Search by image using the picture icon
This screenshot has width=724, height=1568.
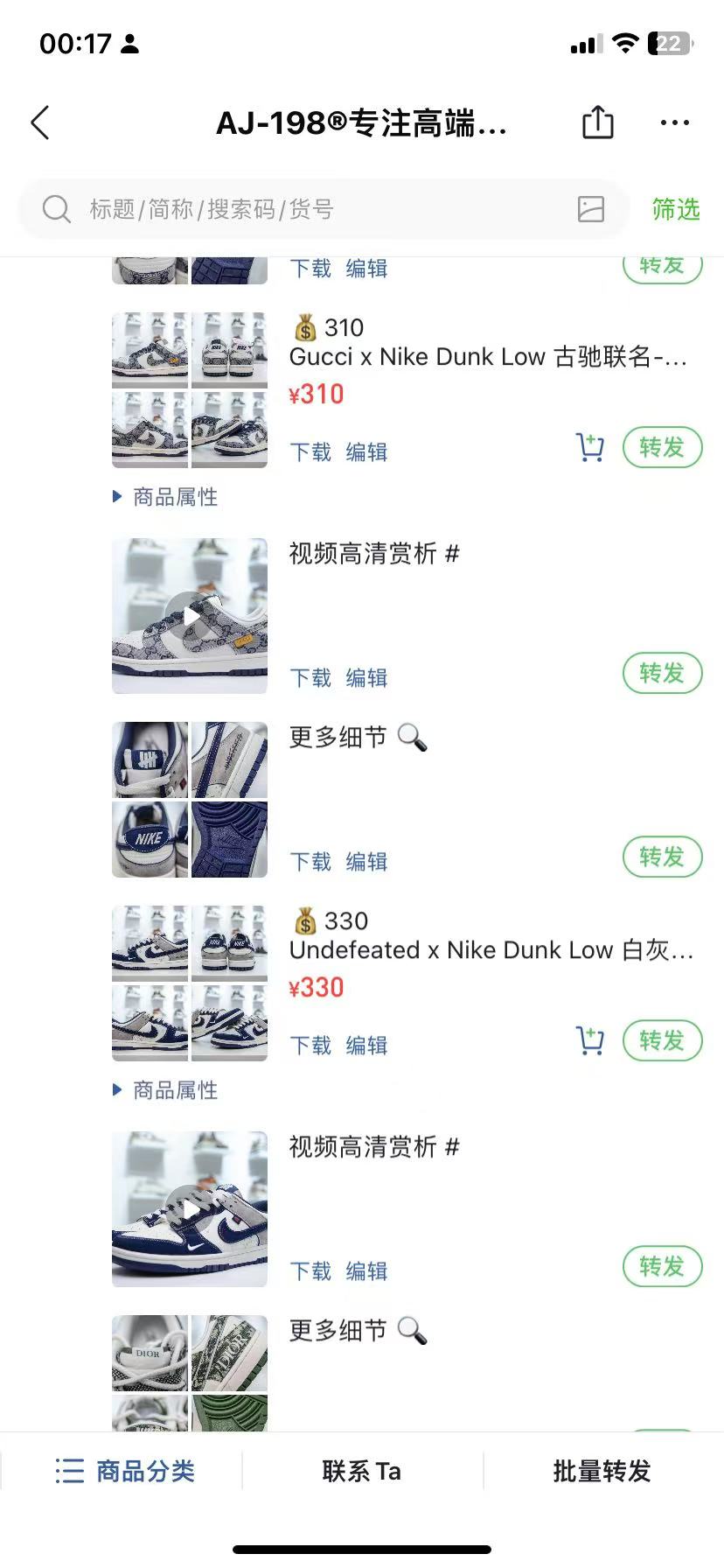[x=591, y=209]
